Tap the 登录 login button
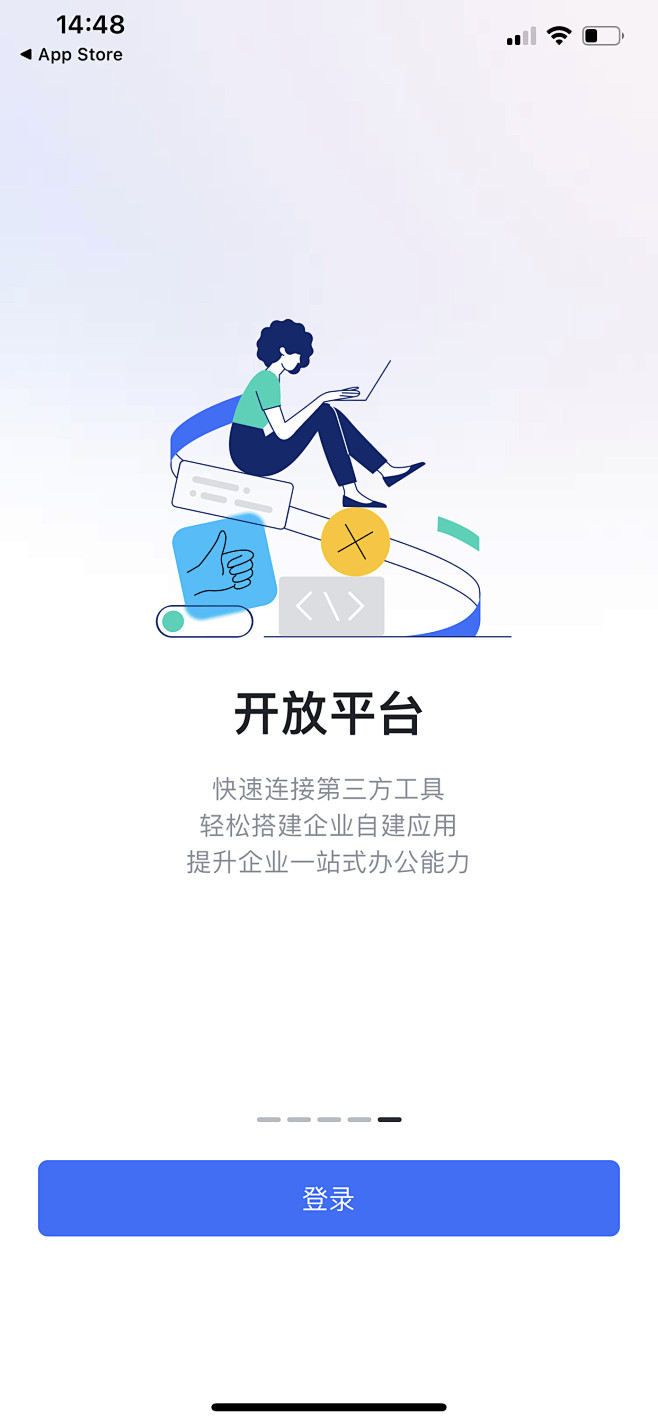This screenshot has height=1424, width=658. tap(329, 1198)
